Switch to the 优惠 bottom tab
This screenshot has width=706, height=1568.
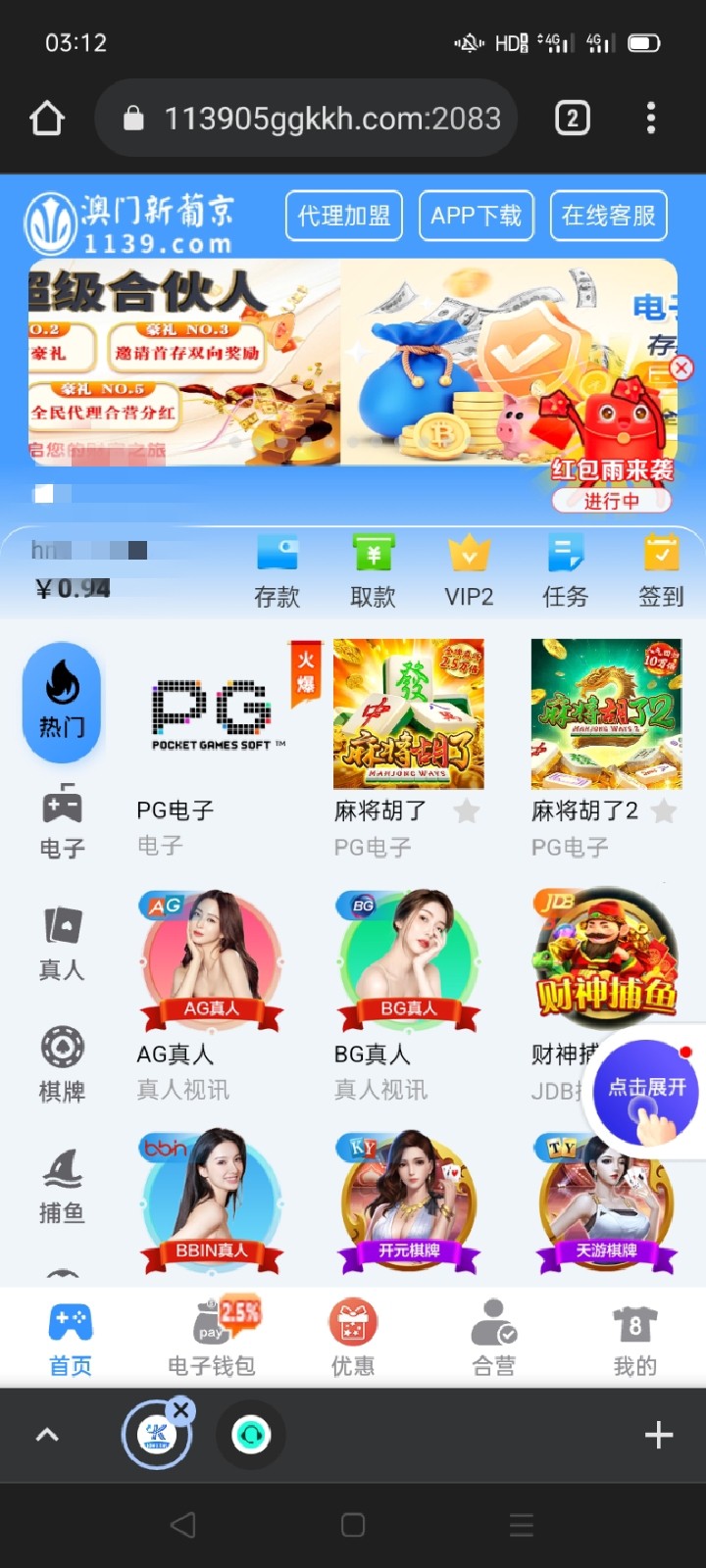(x=352, y=1337)
